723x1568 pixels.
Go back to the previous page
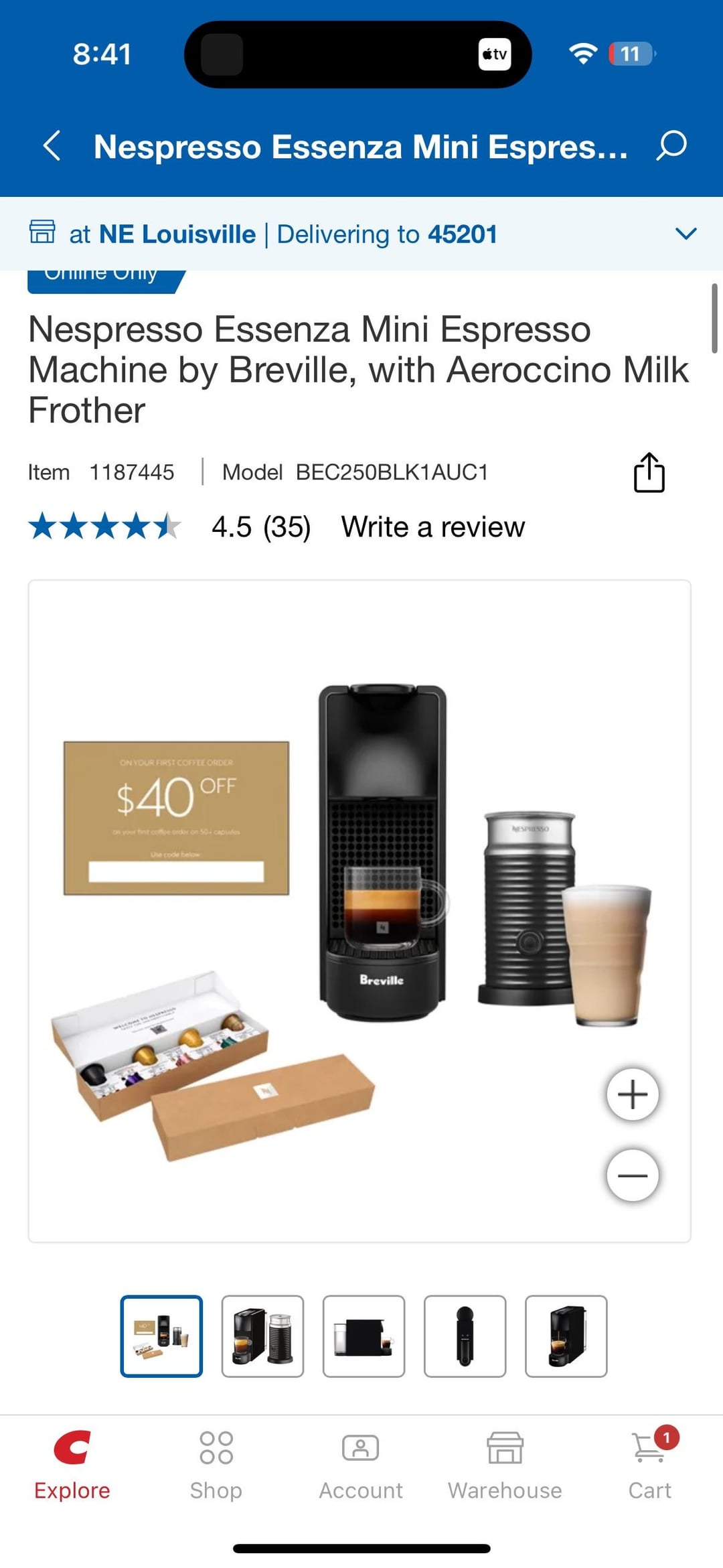pyautogui.click(x=52, y=146)
